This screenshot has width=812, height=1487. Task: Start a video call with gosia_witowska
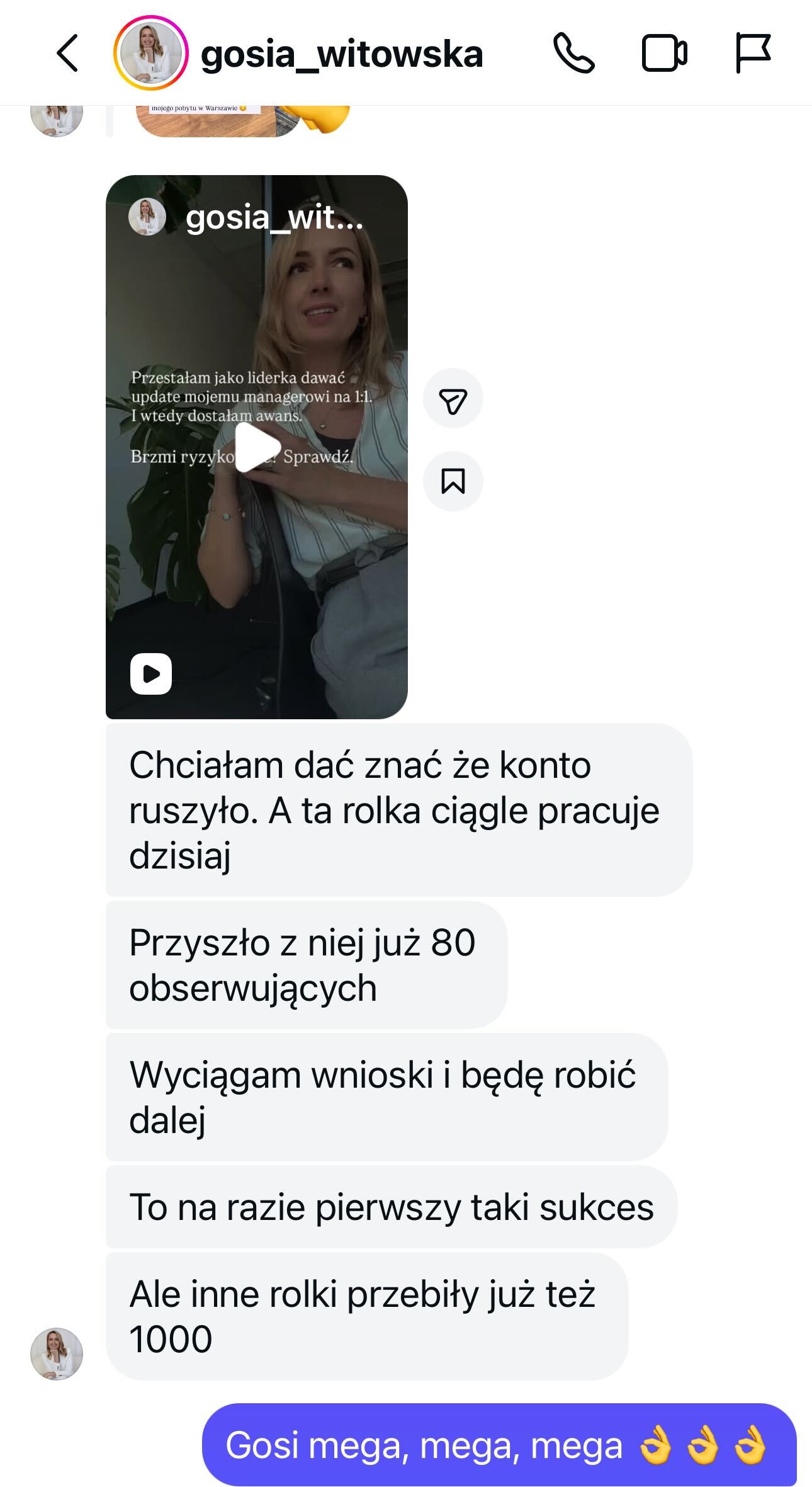click(664, 54)
